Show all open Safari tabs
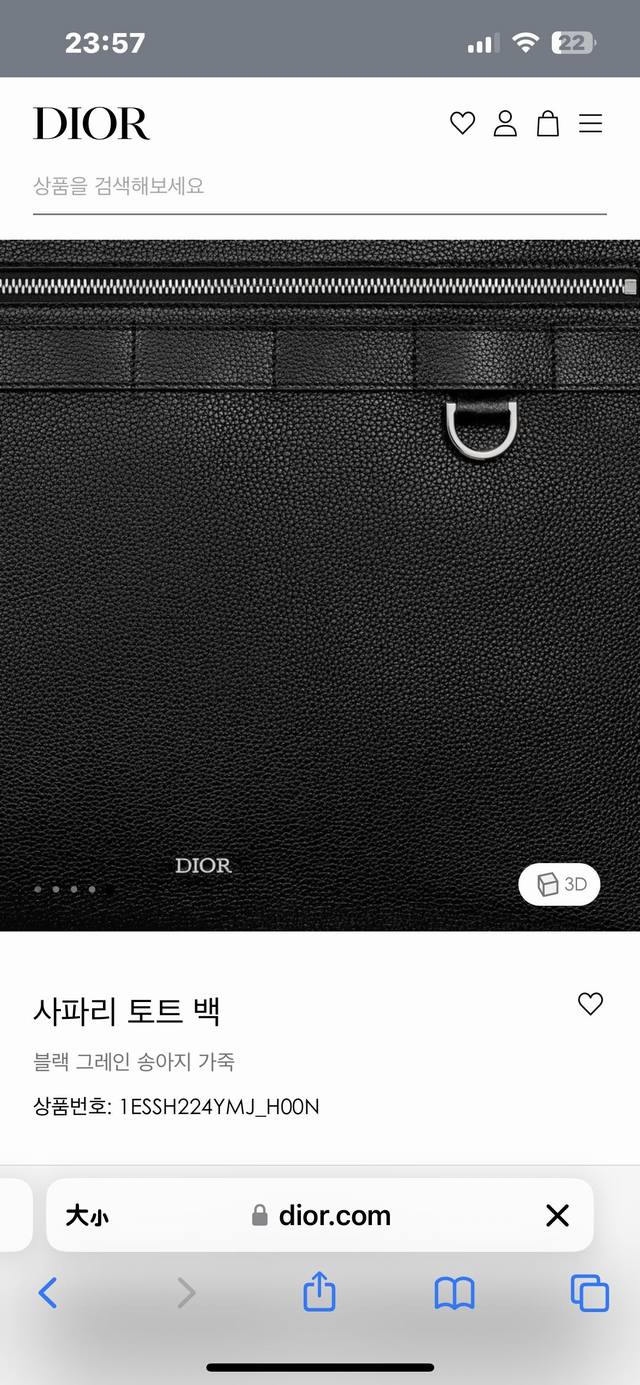640x1385 pixels. [589, 1293]
